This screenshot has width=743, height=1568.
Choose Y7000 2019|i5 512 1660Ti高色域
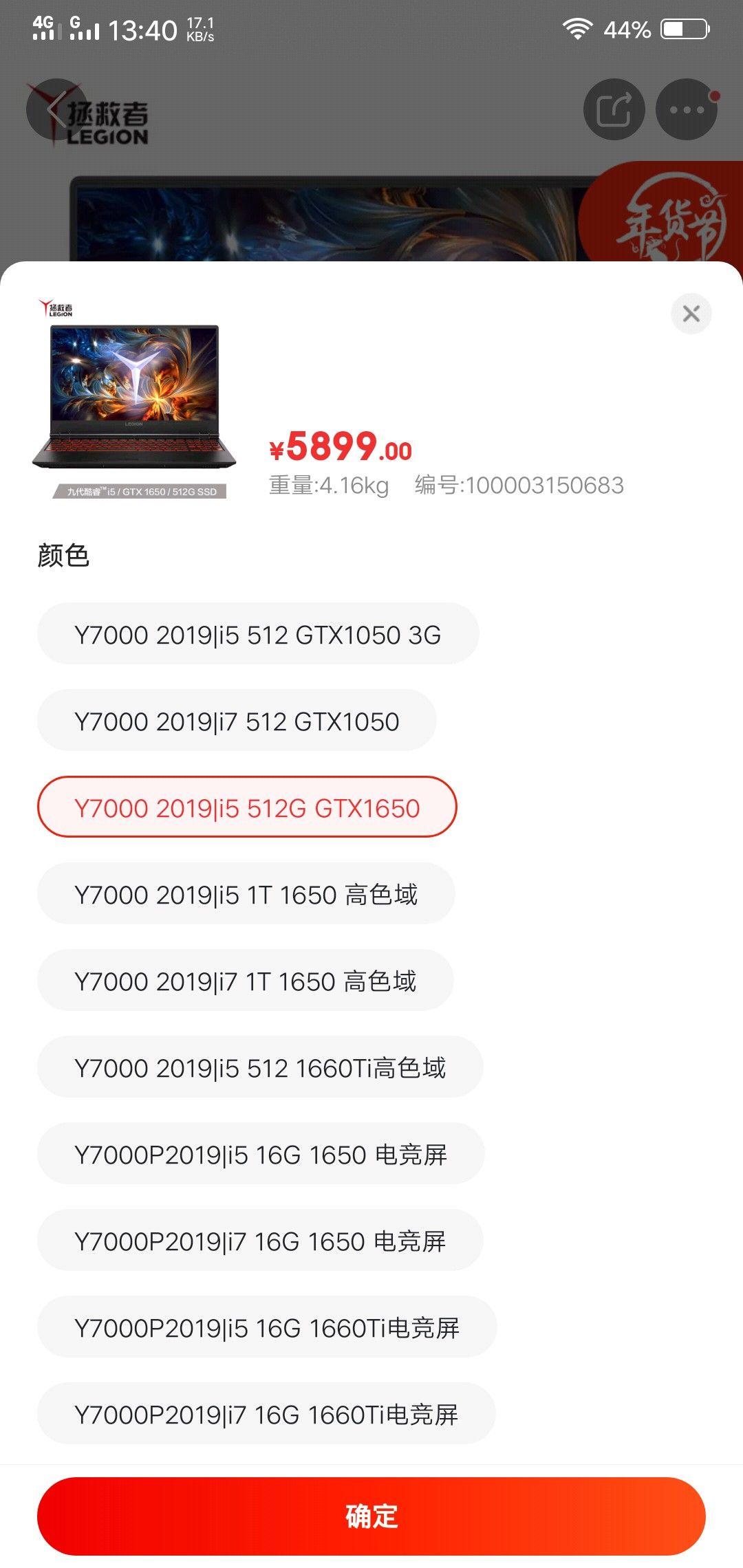click(x=260, y=1067)
